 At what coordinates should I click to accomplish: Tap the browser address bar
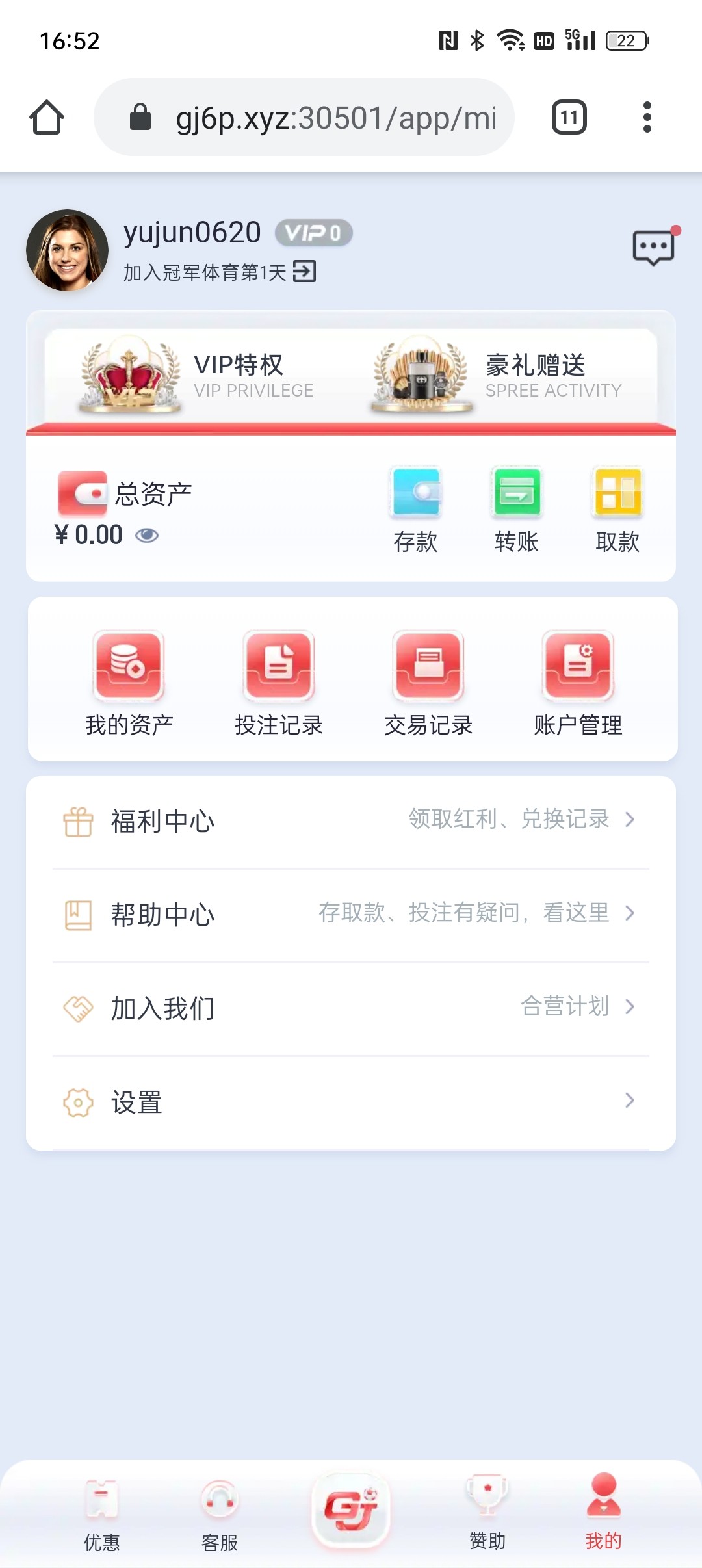pos(305,117)
